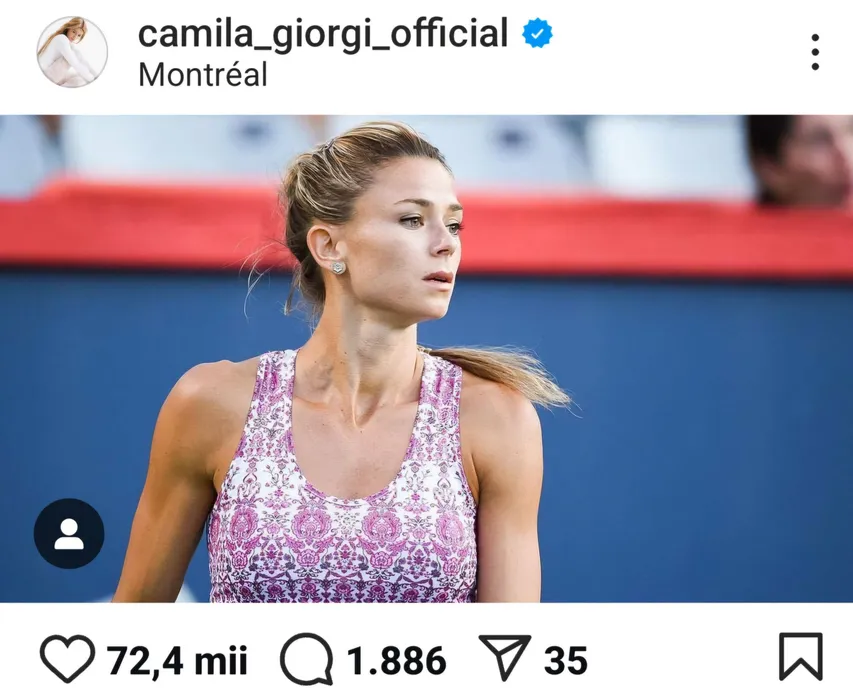This screenshot has width=853, height=700.
Task: Open the camila_giorgi_official username link
Action: (323, 33)
